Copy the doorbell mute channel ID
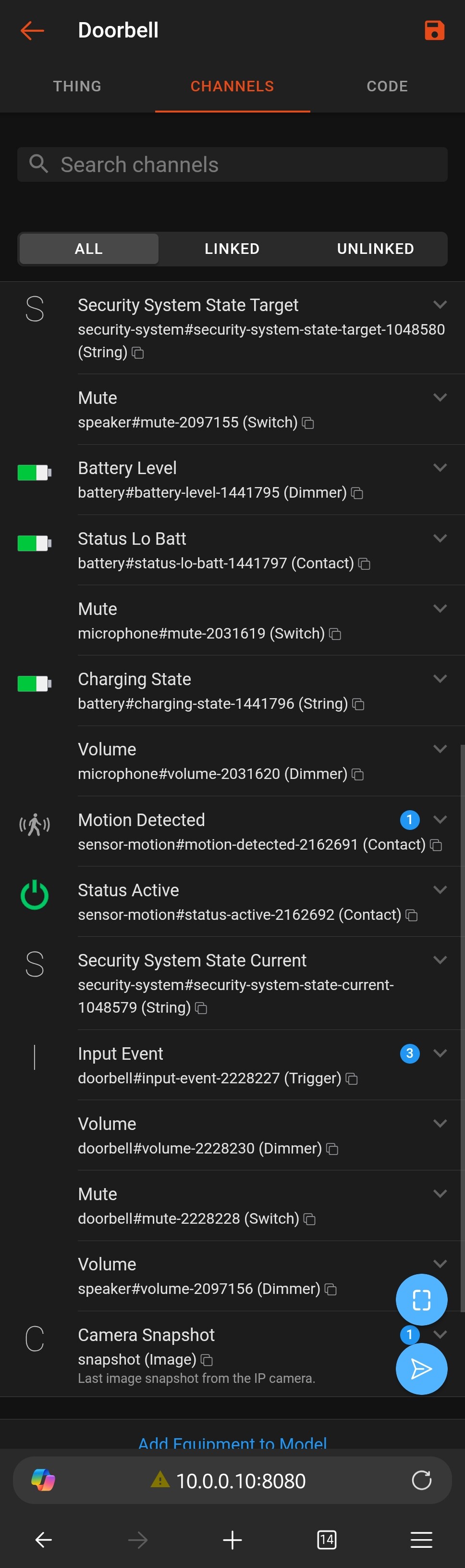 coord(310,1219)
